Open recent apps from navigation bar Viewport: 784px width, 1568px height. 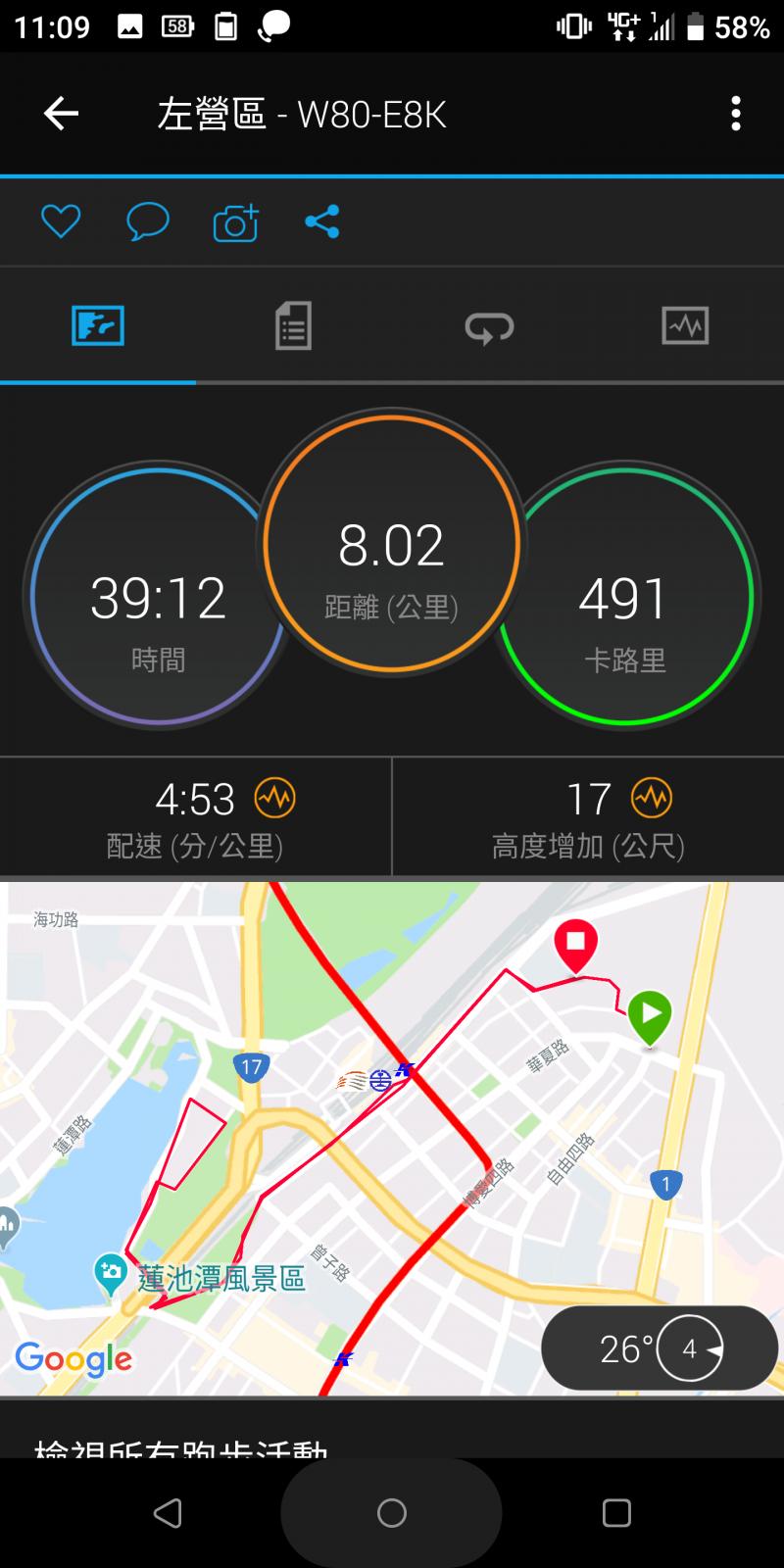tap(616, 1513)
